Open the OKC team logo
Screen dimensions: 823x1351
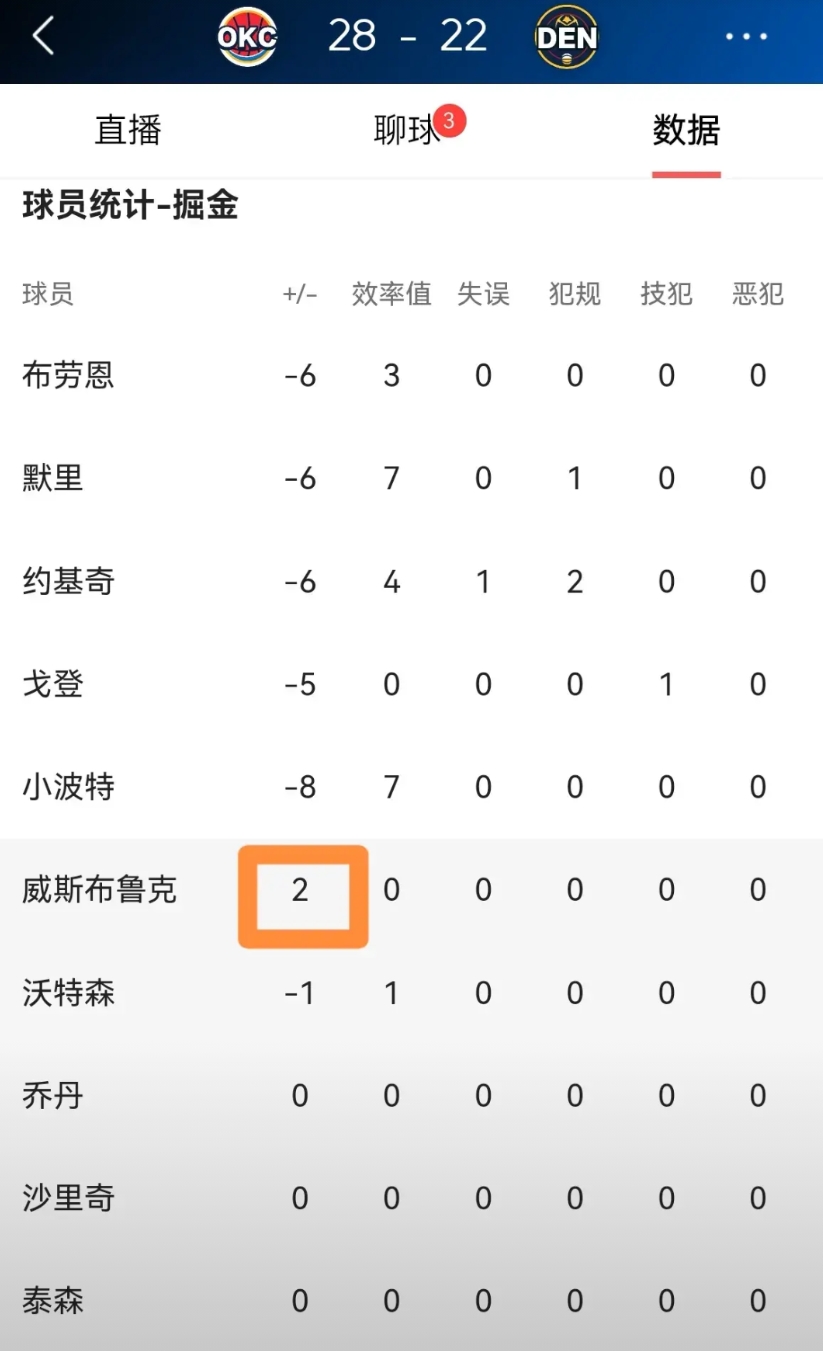click(x=247, y=37)
